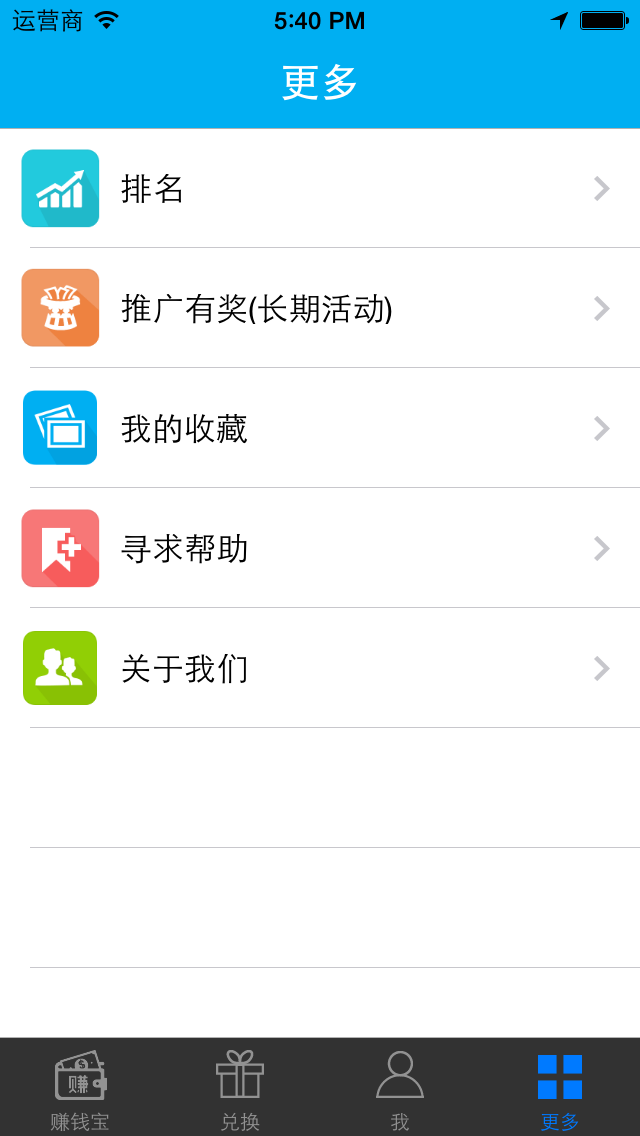The image size is (640, 1136).
Task: Open the 排名 ranking row
Action: [x=320, y=188]
